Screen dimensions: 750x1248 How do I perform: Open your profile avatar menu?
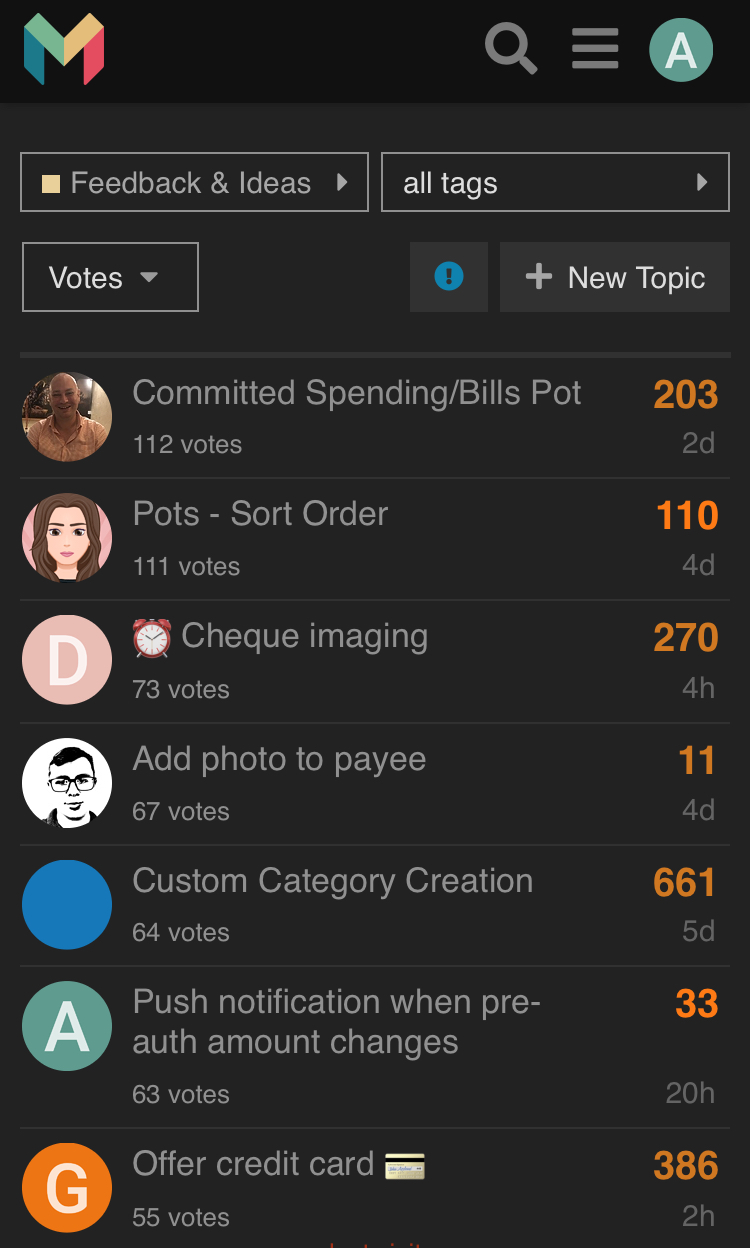click(681, 49)
